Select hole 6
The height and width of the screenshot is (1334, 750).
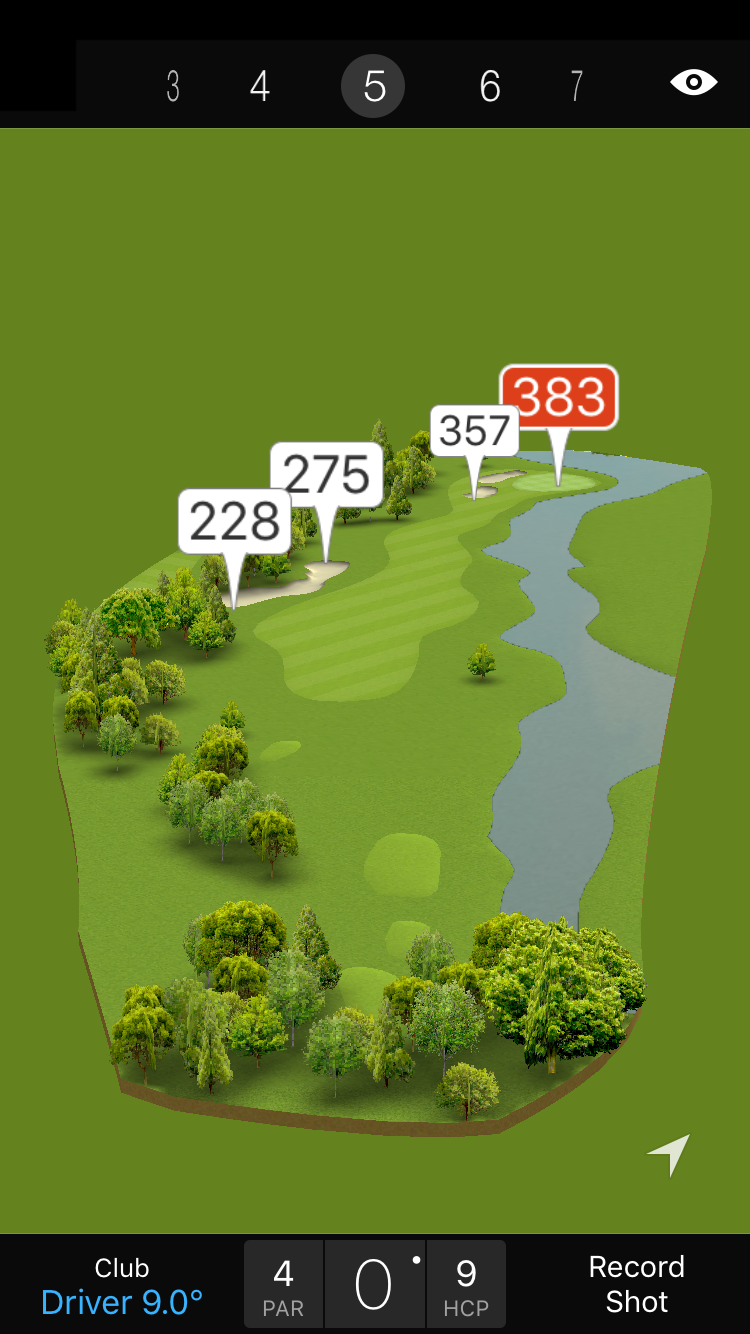pos(489,87)
